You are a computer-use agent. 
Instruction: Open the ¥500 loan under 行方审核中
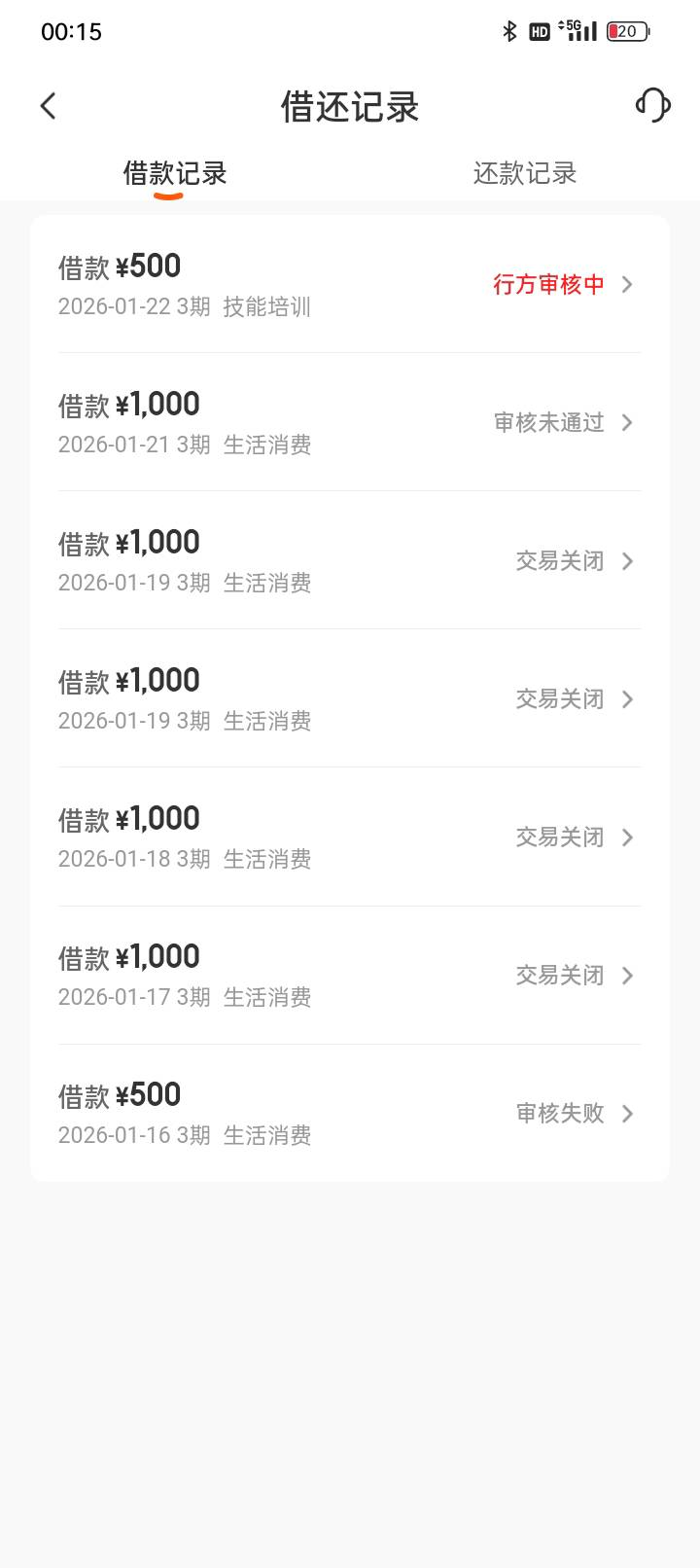click(350, 284)
